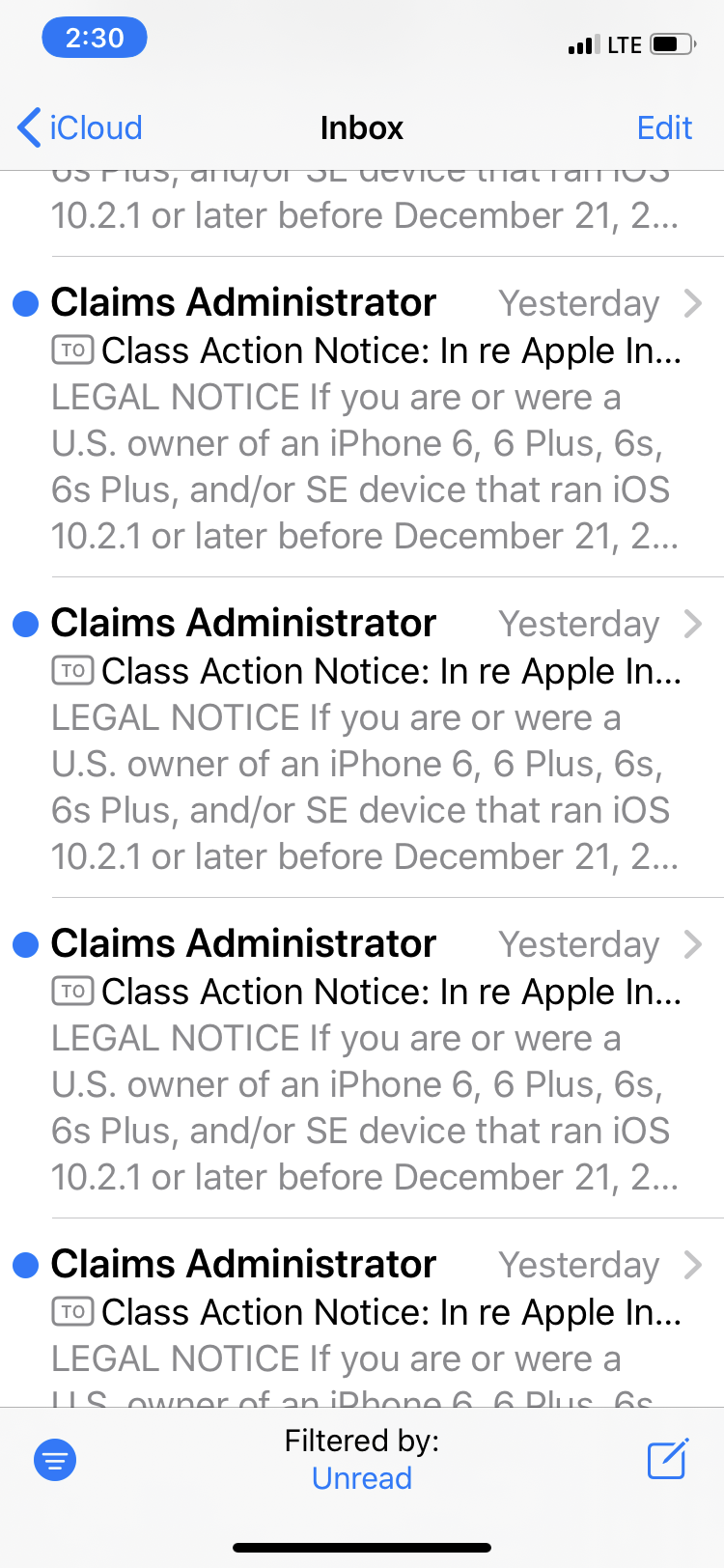Tap Edit to select messages

(x=664, y=127)
